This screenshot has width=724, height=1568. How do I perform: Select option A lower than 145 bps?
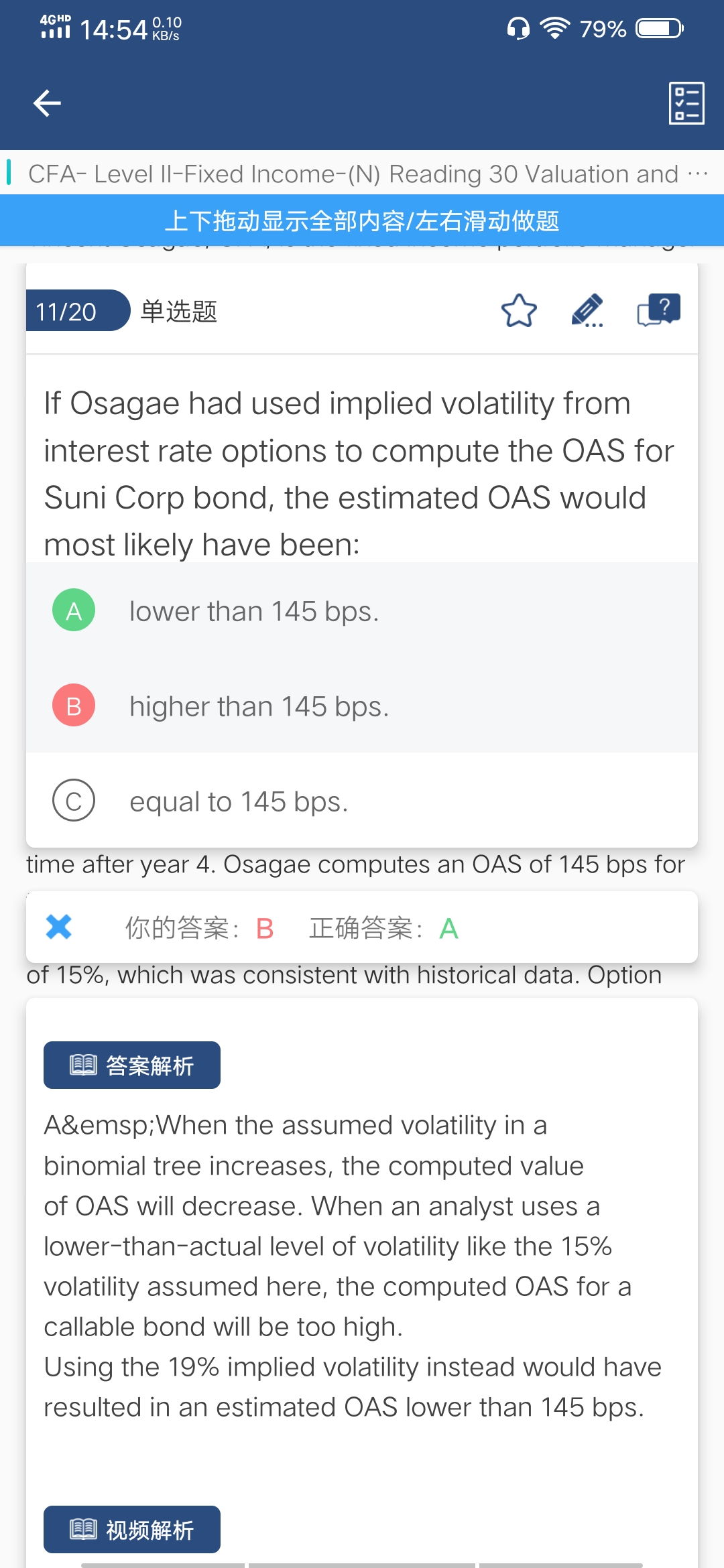[362, 610]
